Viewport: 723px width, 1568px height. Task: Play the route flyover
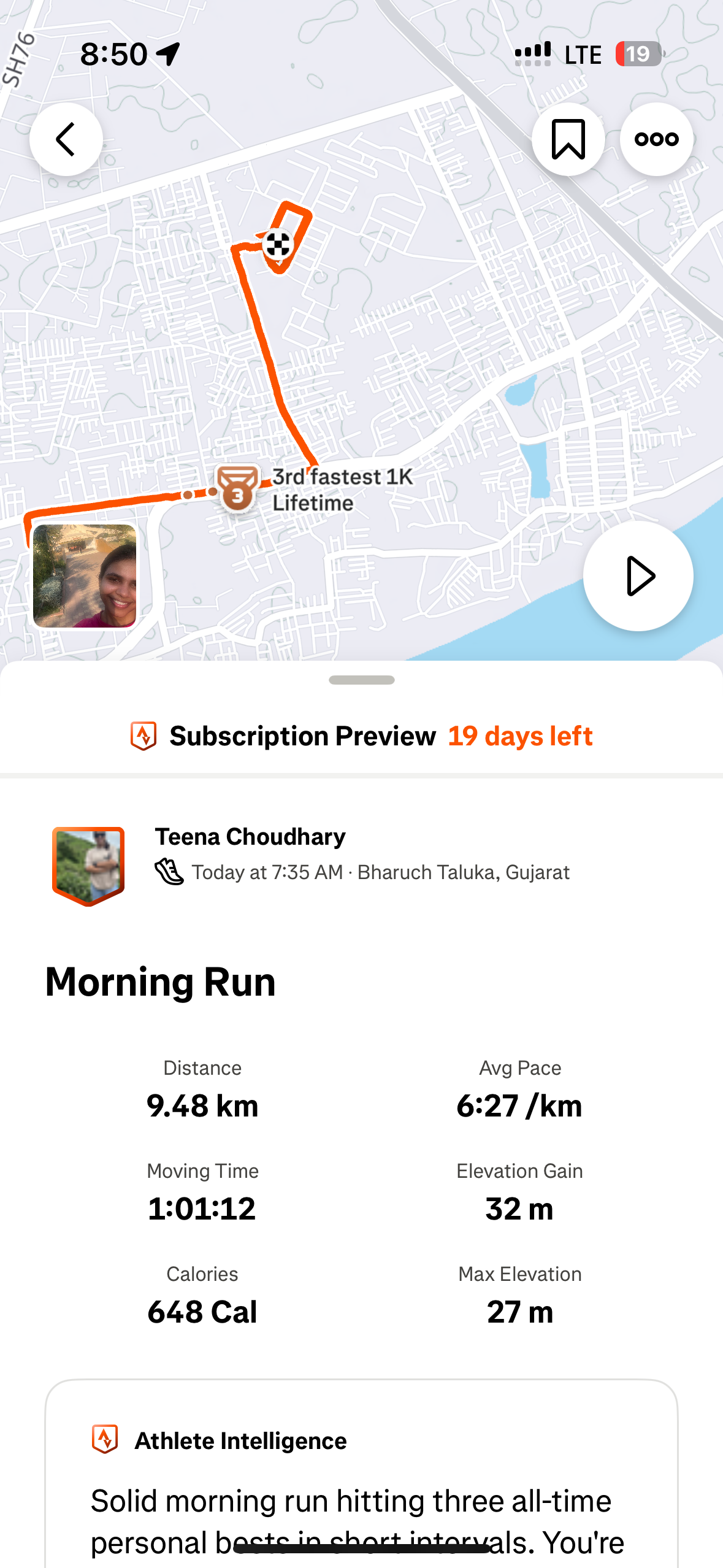pyautogui.click(x=638, y=576)
